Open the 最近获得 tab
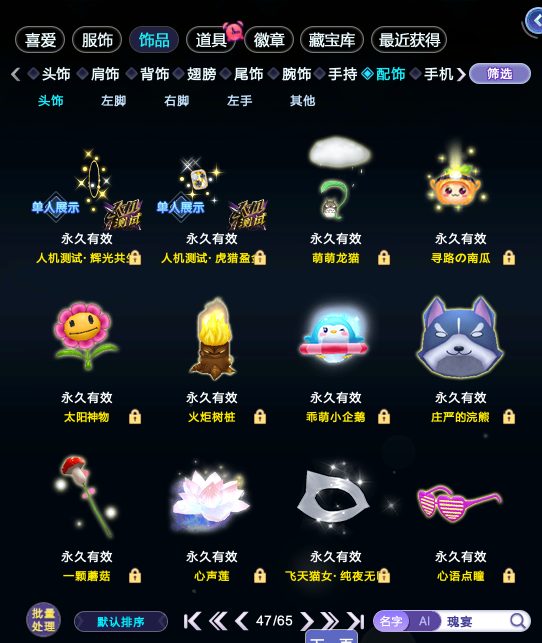This screenshot has height=643, width=542. (x=409, y=40)
